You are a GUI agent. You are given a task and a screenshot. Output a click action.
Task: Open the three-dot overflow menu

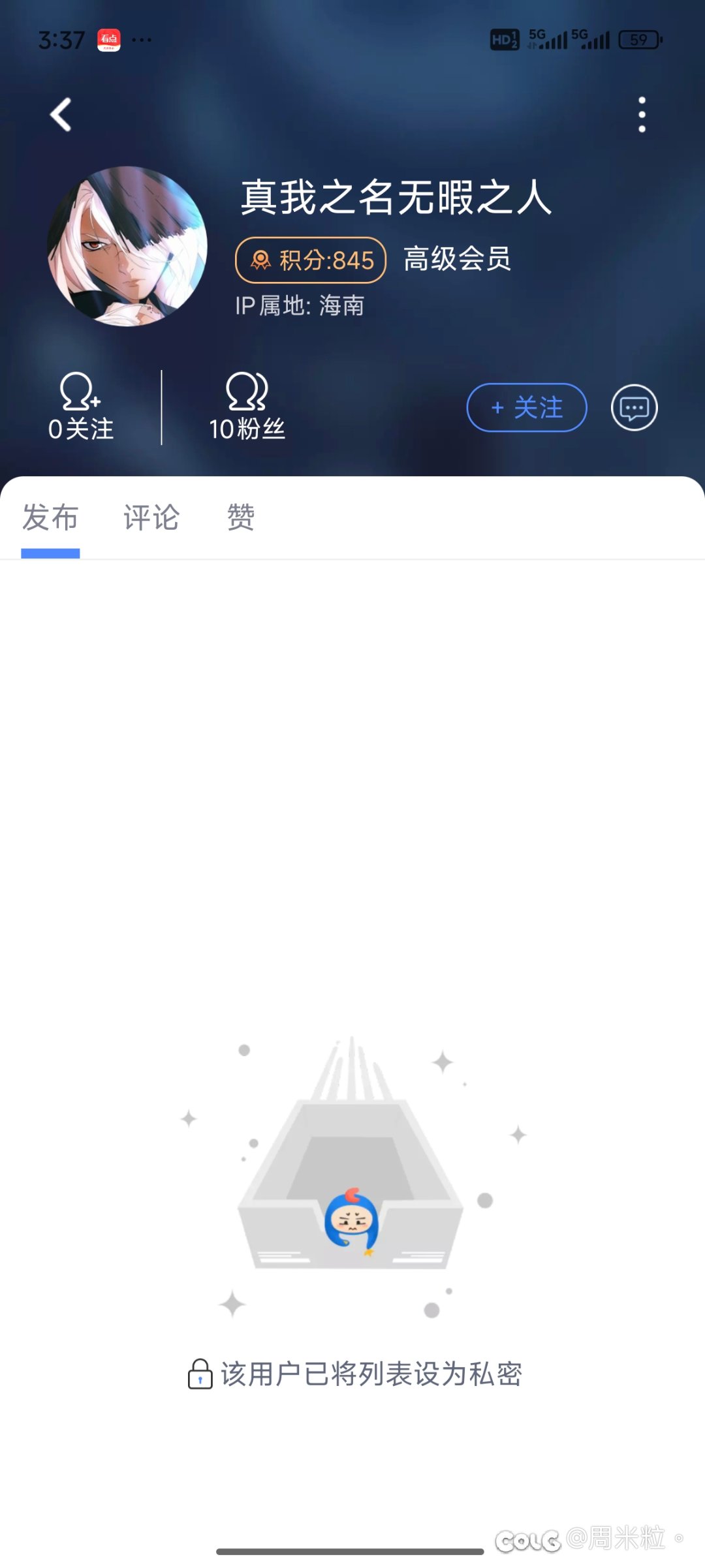642,115
